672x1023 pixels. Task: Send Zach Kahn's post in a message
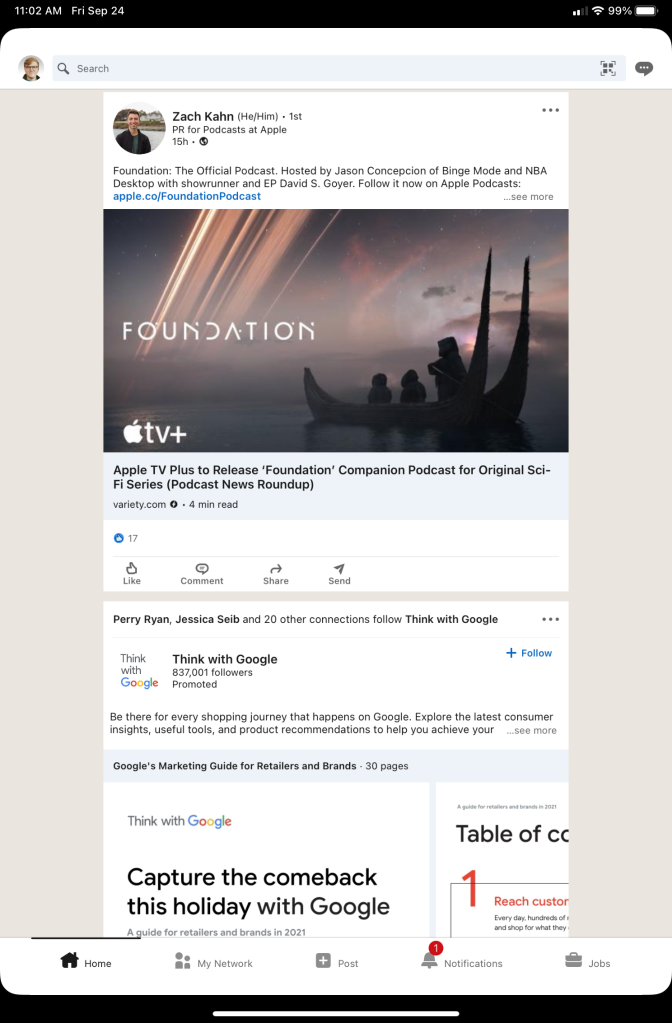pos(339,573)
